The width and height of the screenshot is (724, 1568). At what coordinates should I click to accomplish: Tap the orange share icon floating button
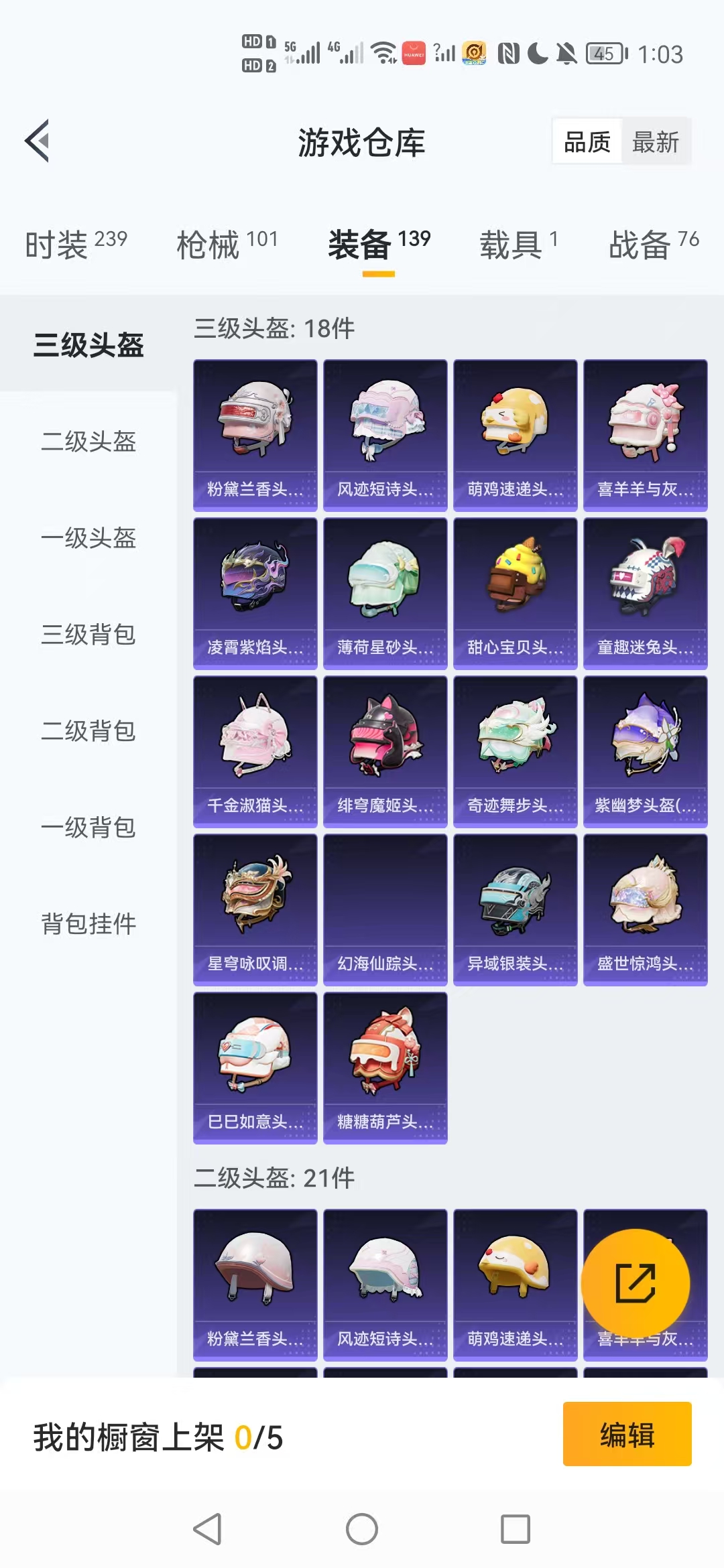point(636,1283)
